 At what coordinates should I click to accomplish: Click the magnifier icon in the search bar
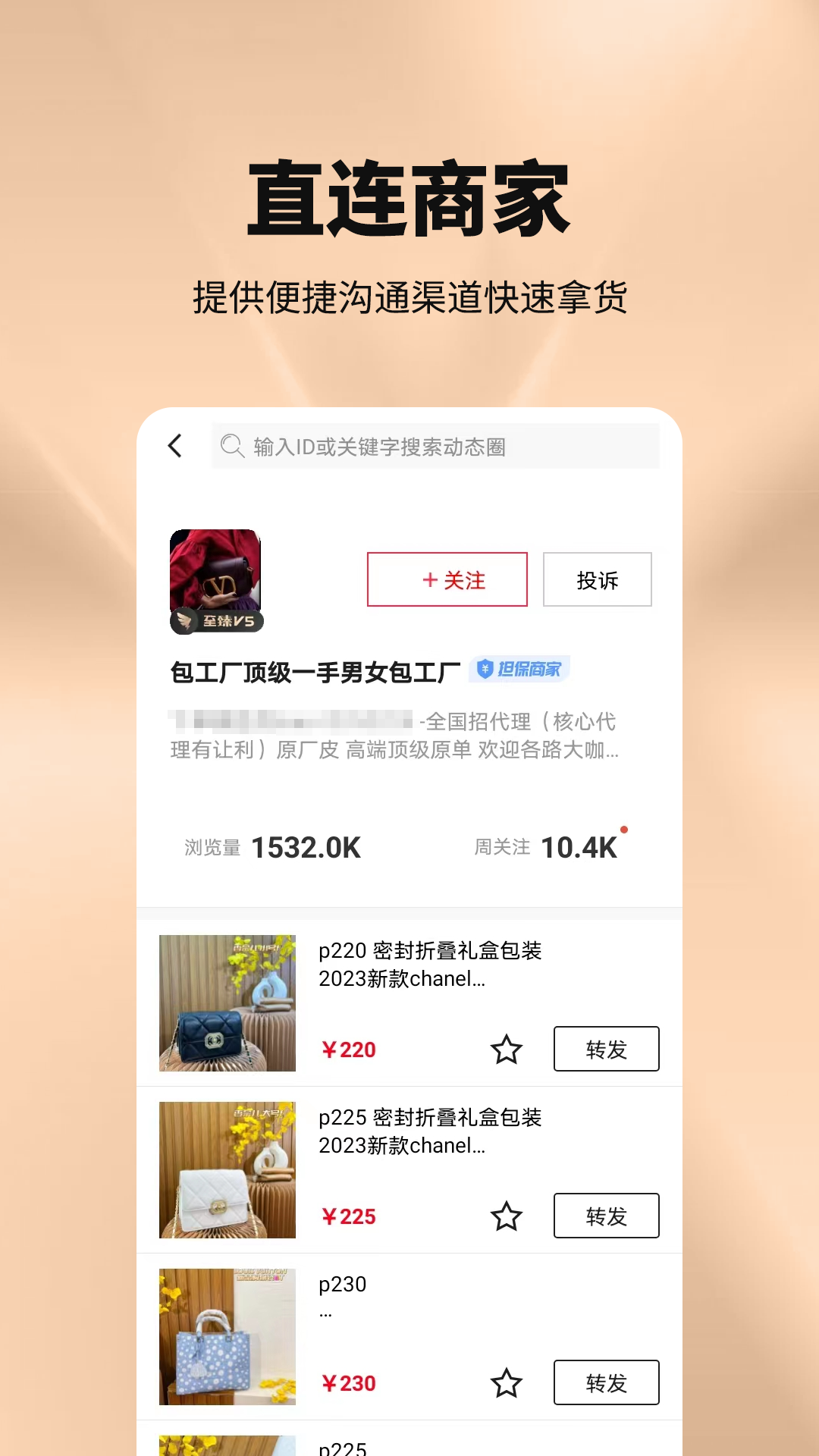click(x=230, y=447)
